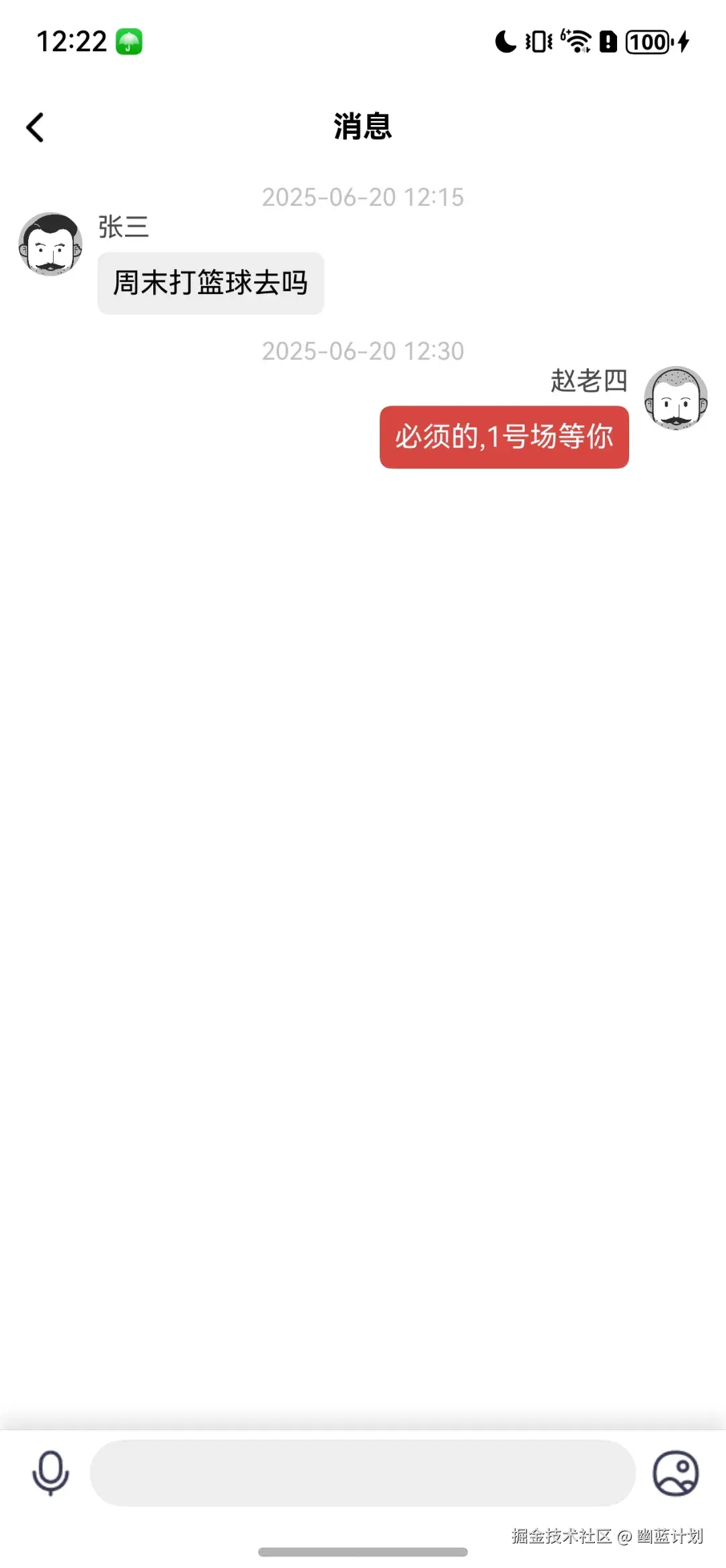The width and height of the screenshot is (726, 1568).
Task: Open the image picker icon
Action: [x=676, y=1473]
